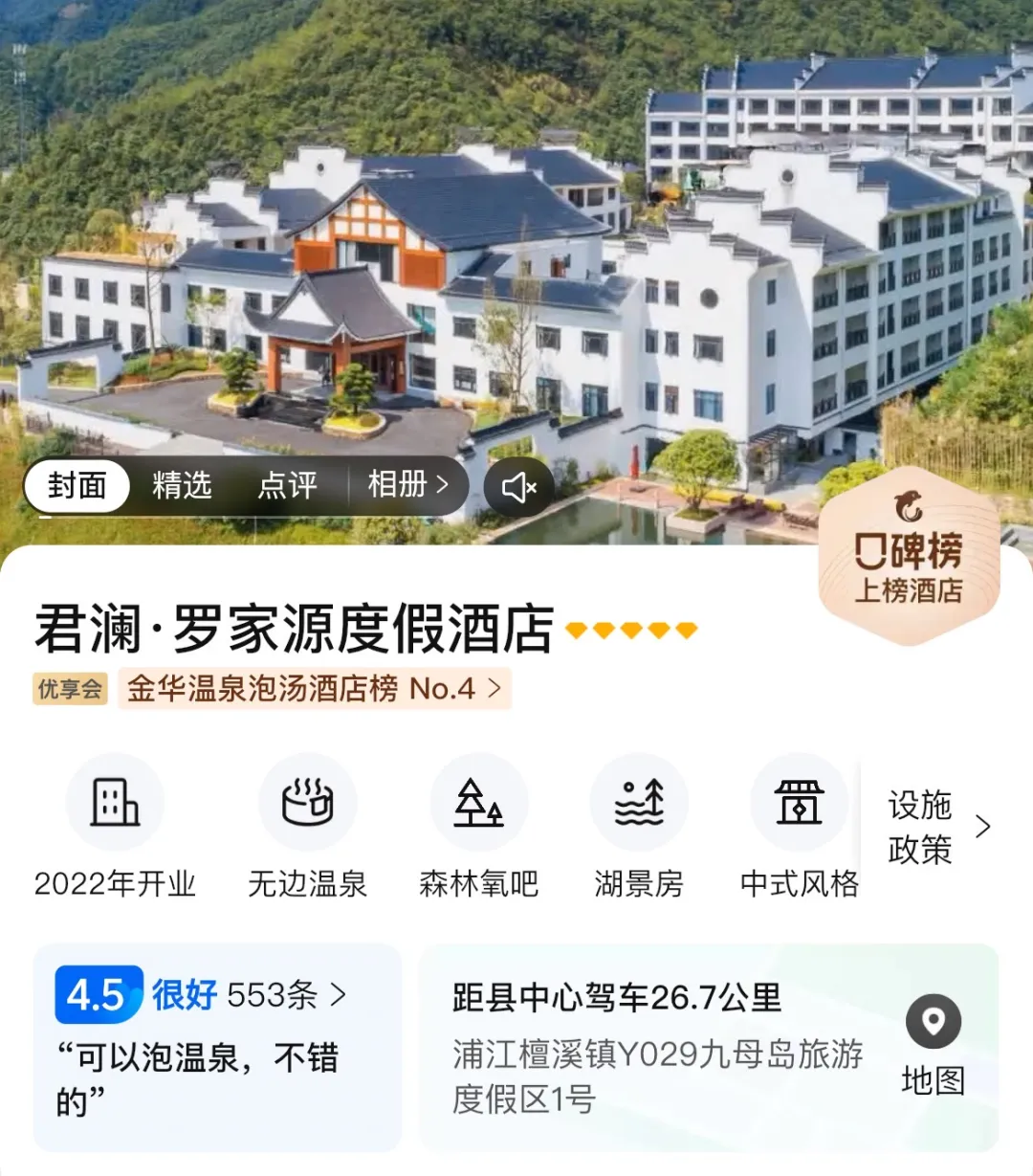Screen dimensions: 1033x1176
Task: Open the 地图 map
Action: [x=933, y=1047]
